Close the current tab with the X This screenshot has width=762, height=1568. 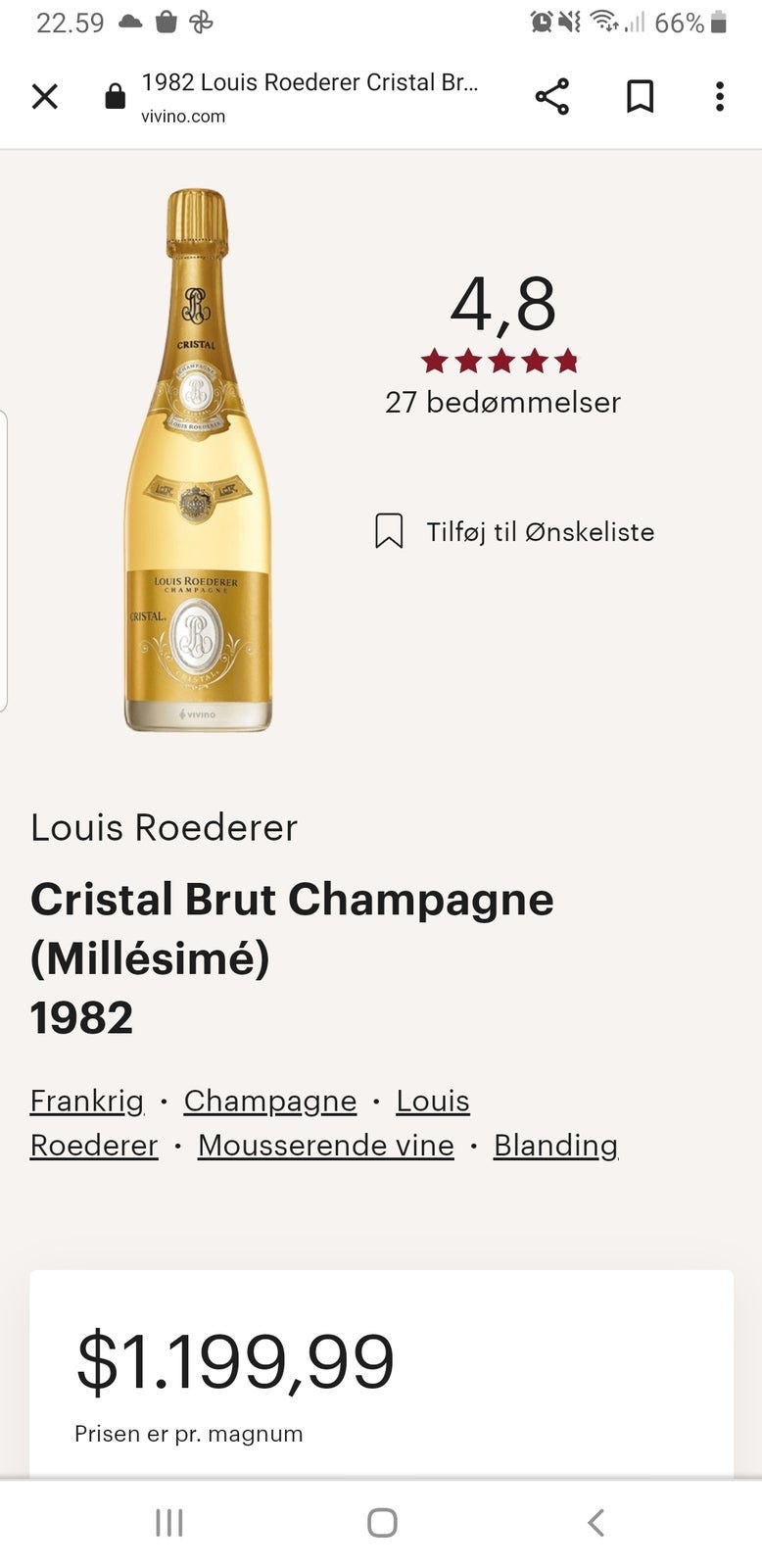[45, 96]
